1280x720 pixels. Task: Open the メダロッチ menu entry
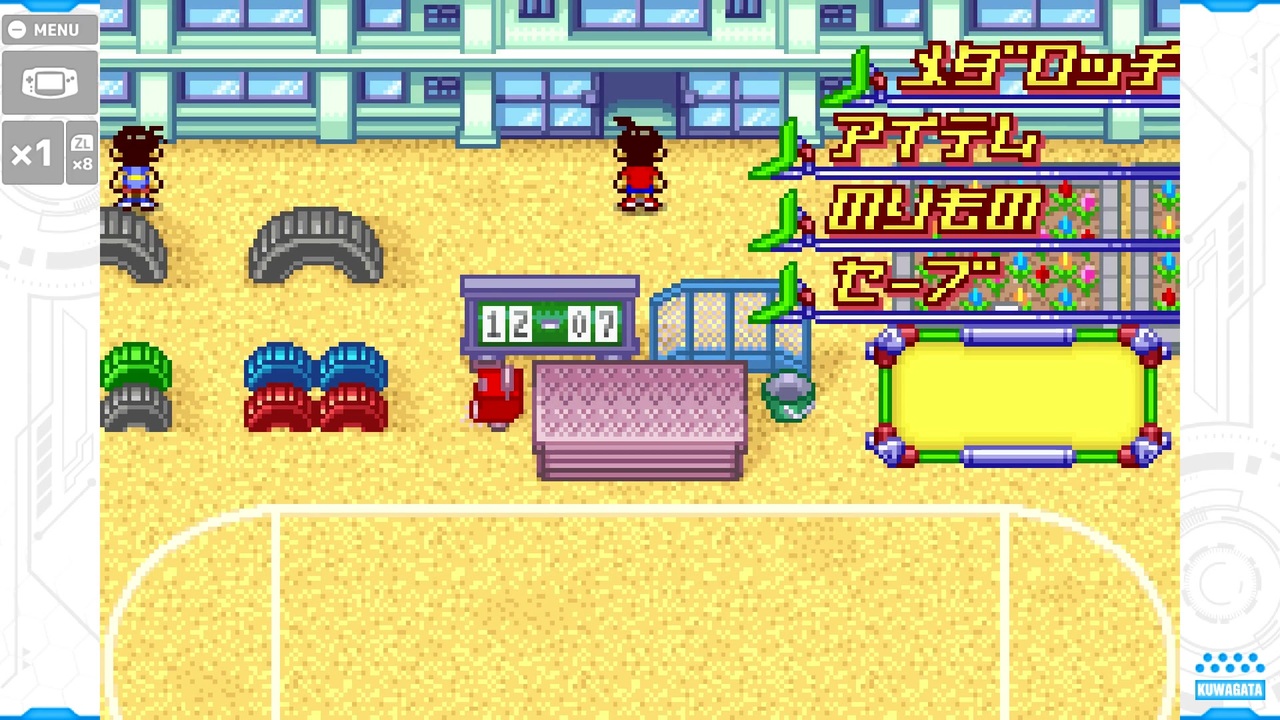[x=1035, y=68]
